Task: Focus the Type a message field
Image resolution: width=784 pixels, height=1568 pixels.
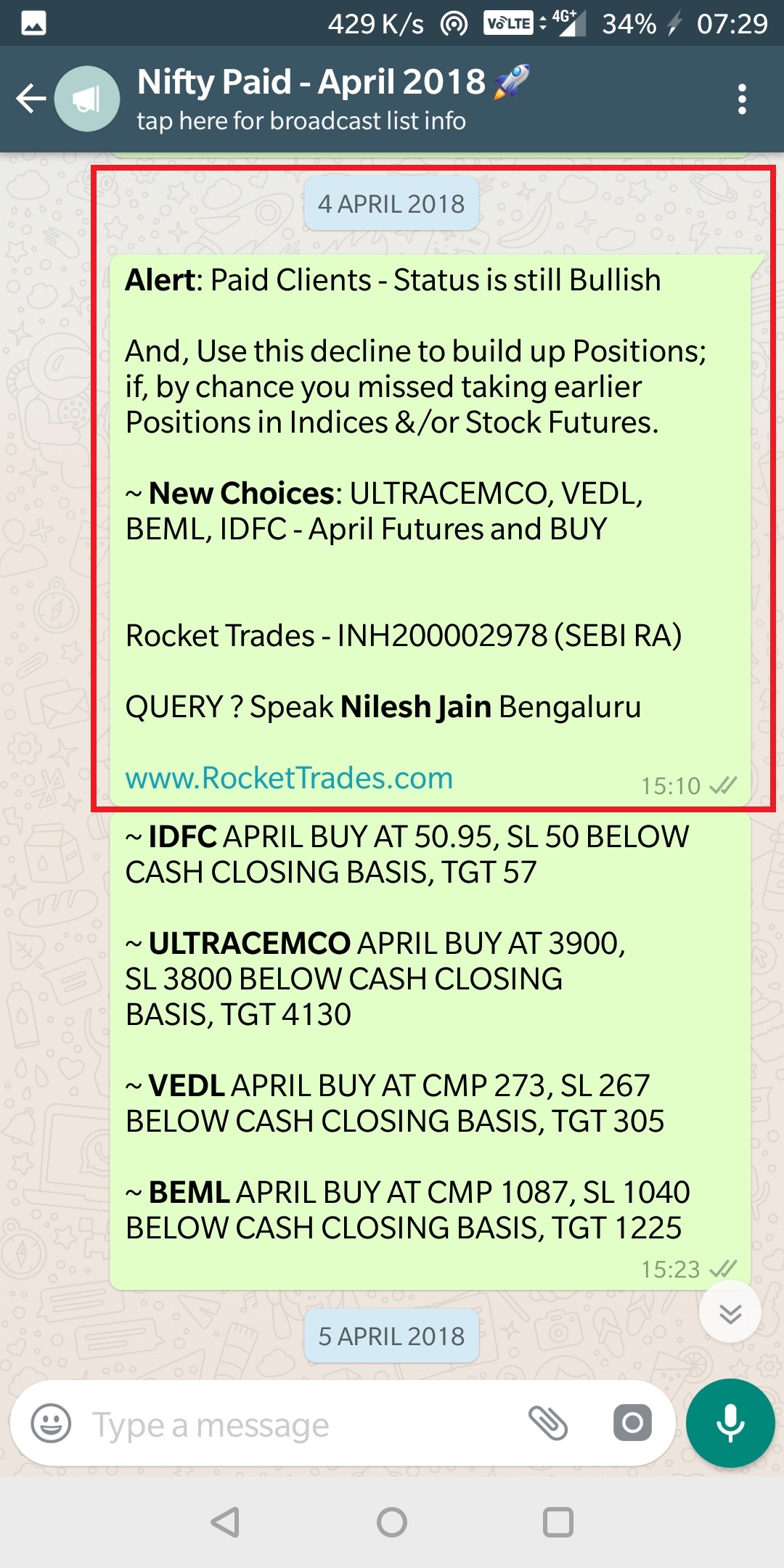Action: (290, 1424)
